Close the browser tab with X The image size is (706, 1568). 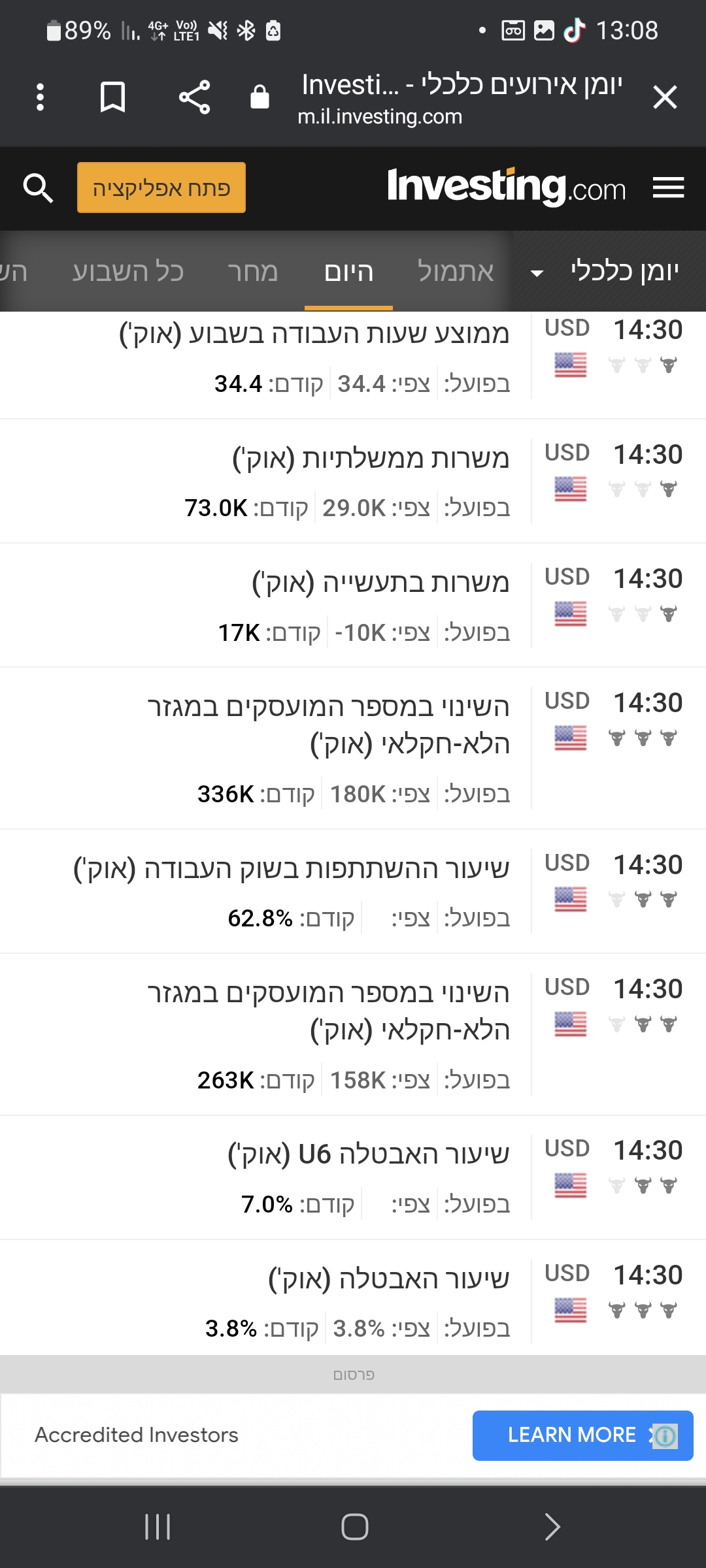pyautogui.click(x=665, y=98)
